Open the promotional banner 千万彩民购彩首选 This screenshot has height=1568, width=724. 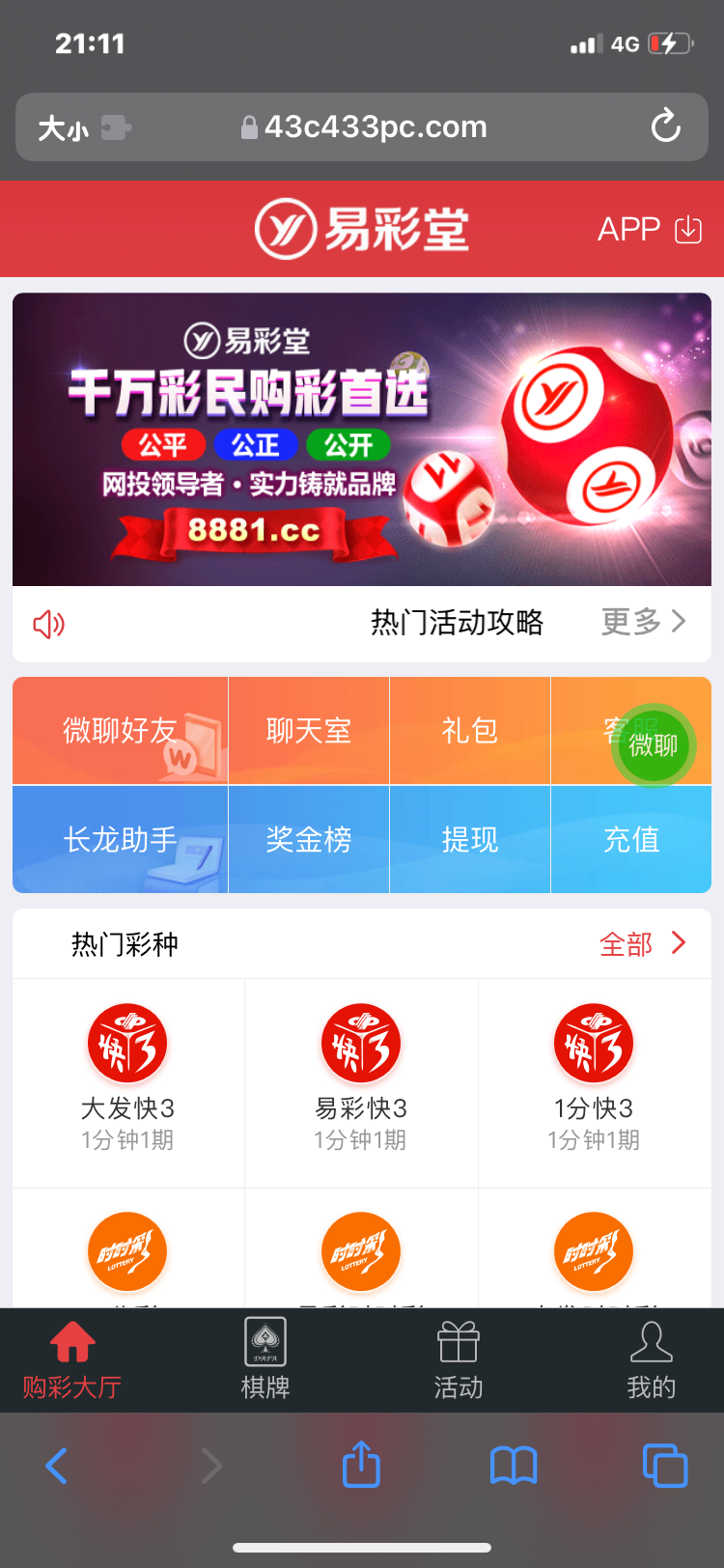(362, 439)
